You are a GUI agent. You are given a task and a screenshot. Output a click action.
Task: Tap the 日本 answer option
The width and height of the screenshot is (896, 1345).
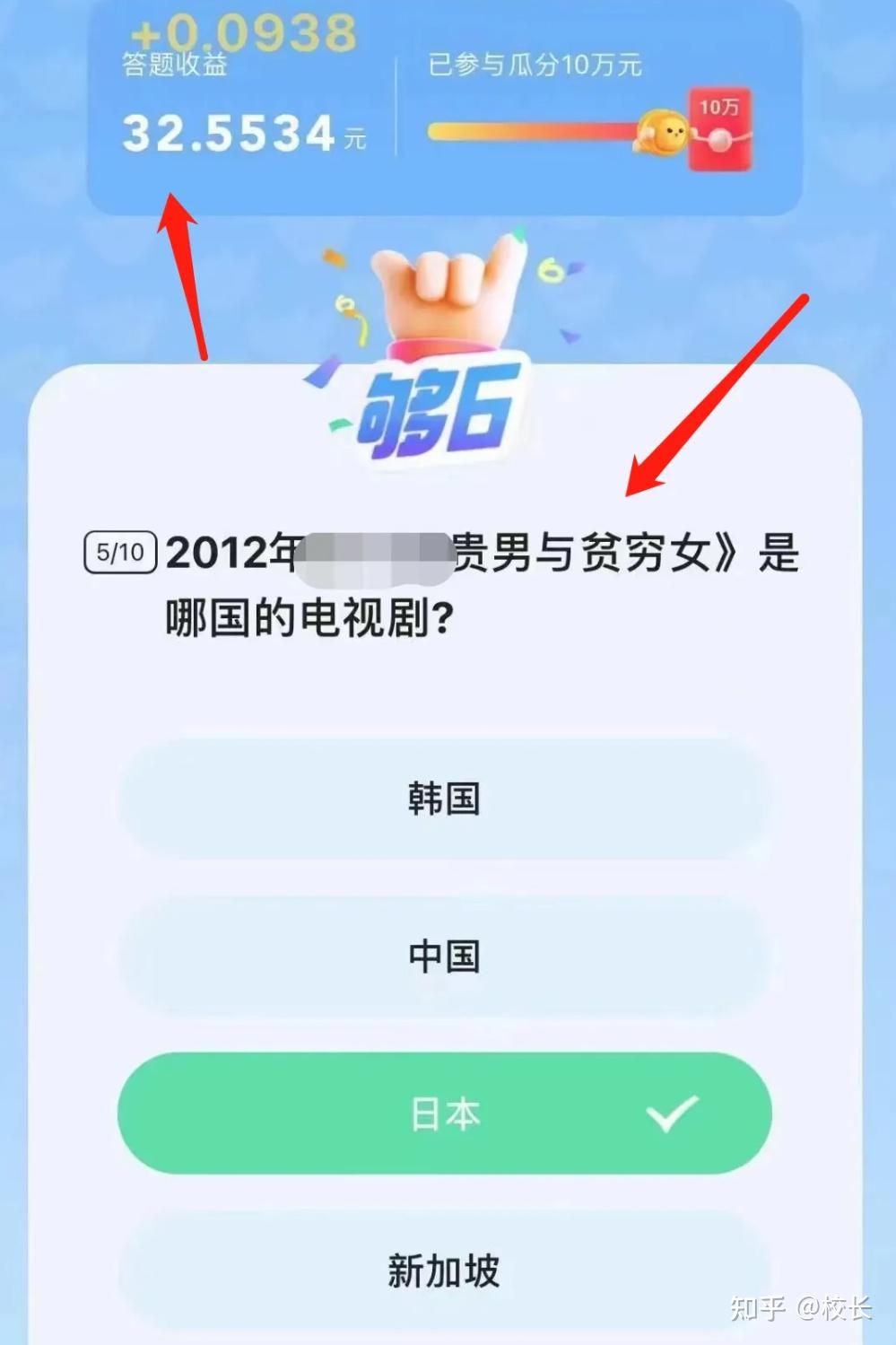(444, 1114)
